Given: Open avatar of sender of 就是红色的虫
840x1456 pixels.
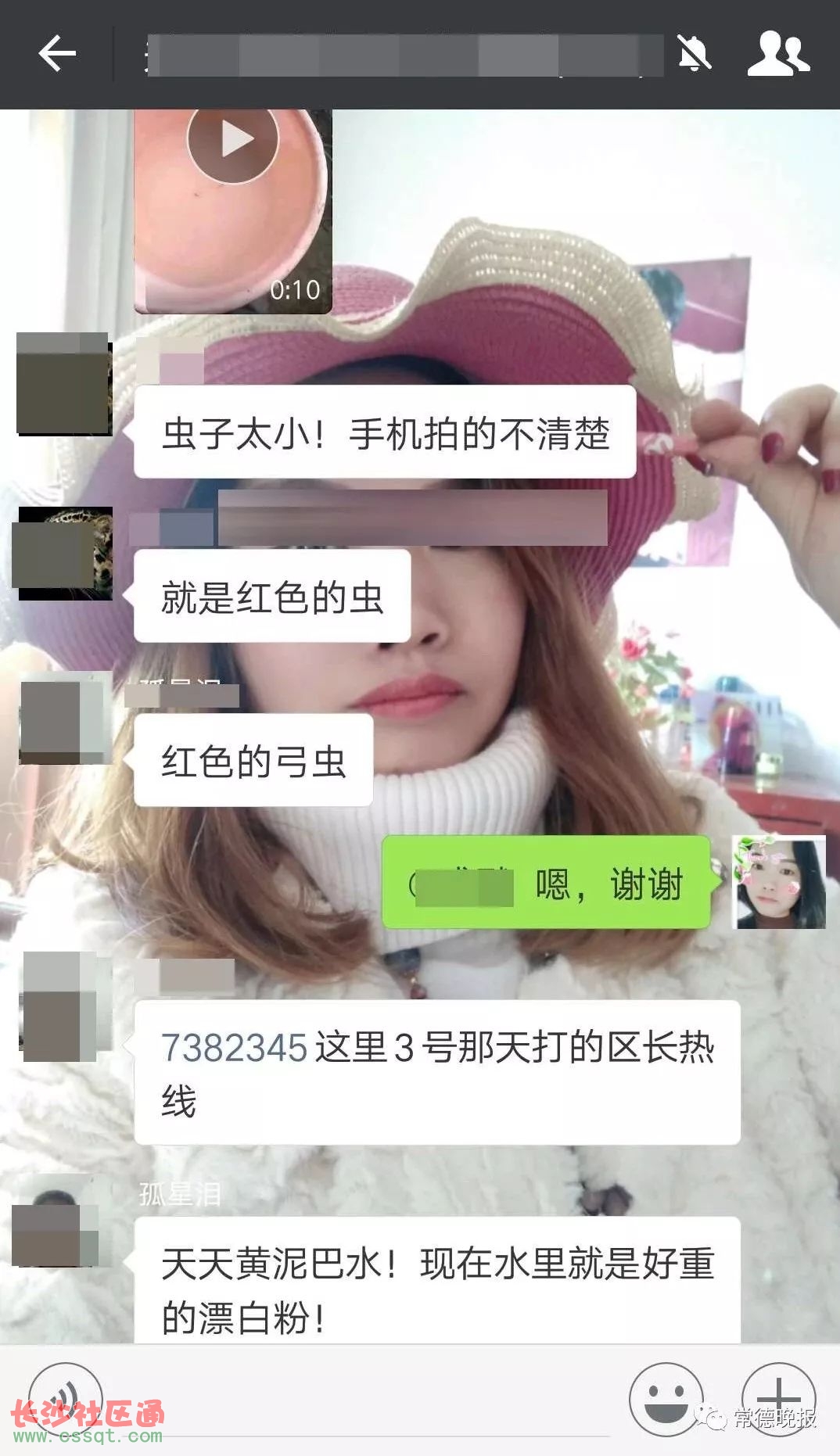Looking at the screenshot, I should click(65, 554).
